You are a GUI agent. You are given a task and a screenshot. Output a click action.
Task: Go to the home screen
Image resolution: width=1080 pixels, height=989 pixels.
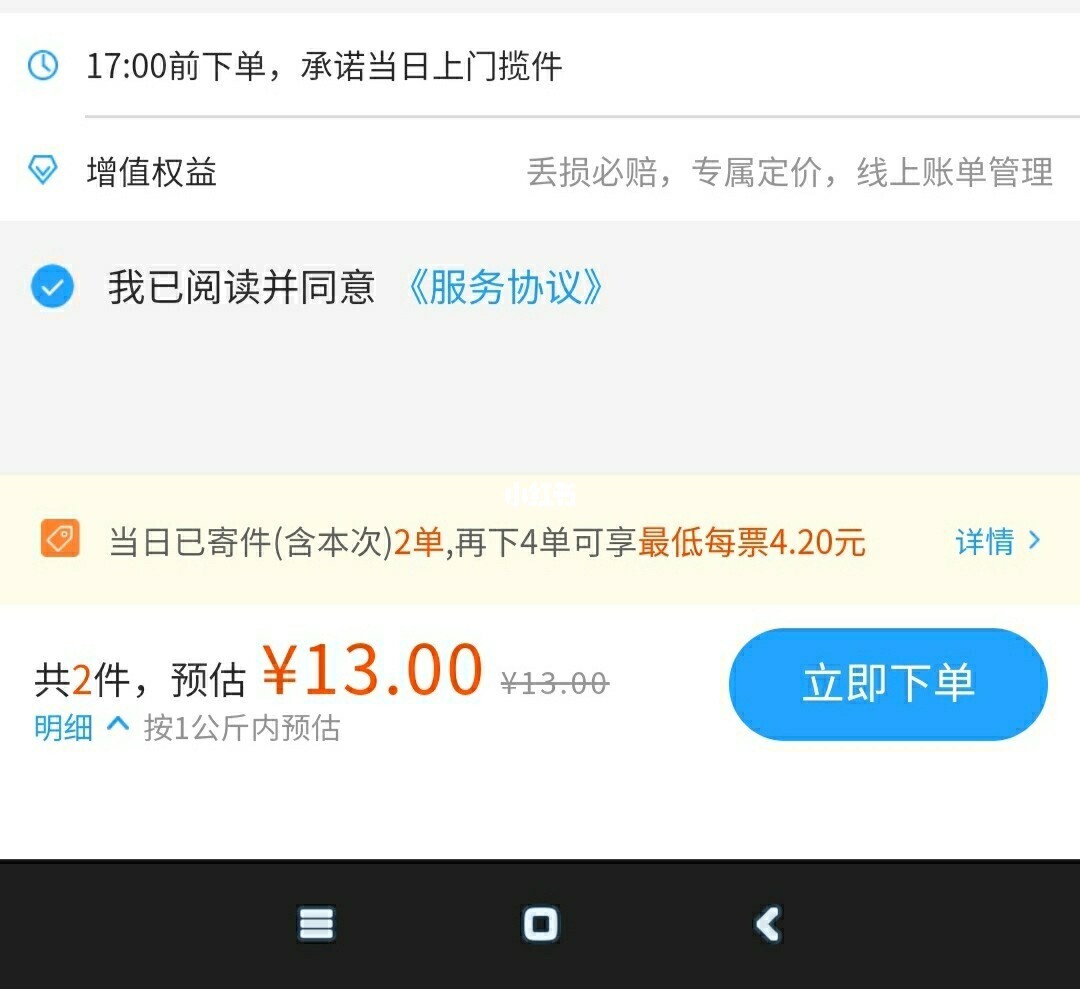[540, 924]
